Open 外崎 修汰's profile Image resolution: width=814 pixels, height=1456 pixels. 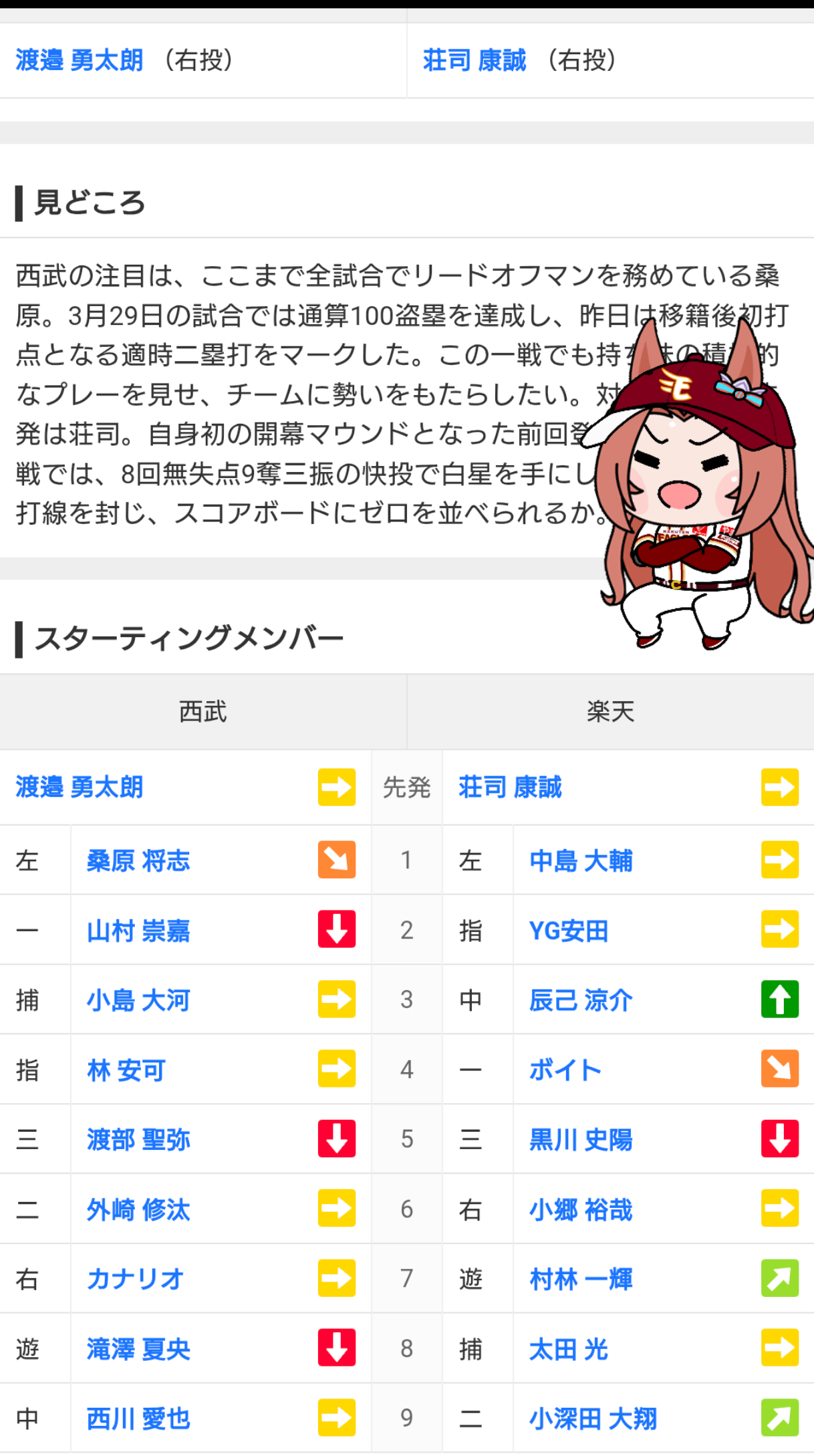138,1210
